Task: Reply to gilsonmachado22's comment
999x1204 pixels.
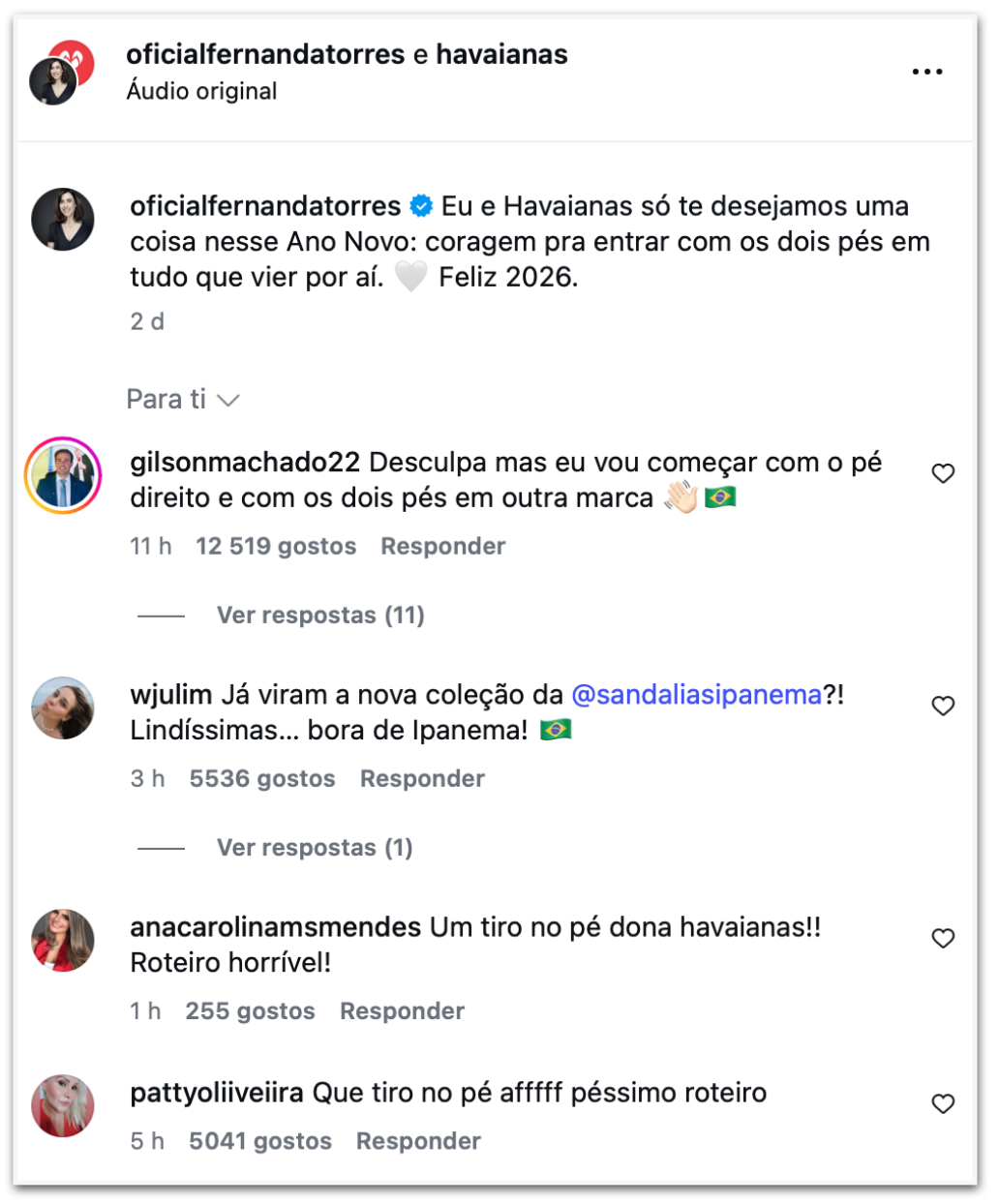Action: click(442, 547)
